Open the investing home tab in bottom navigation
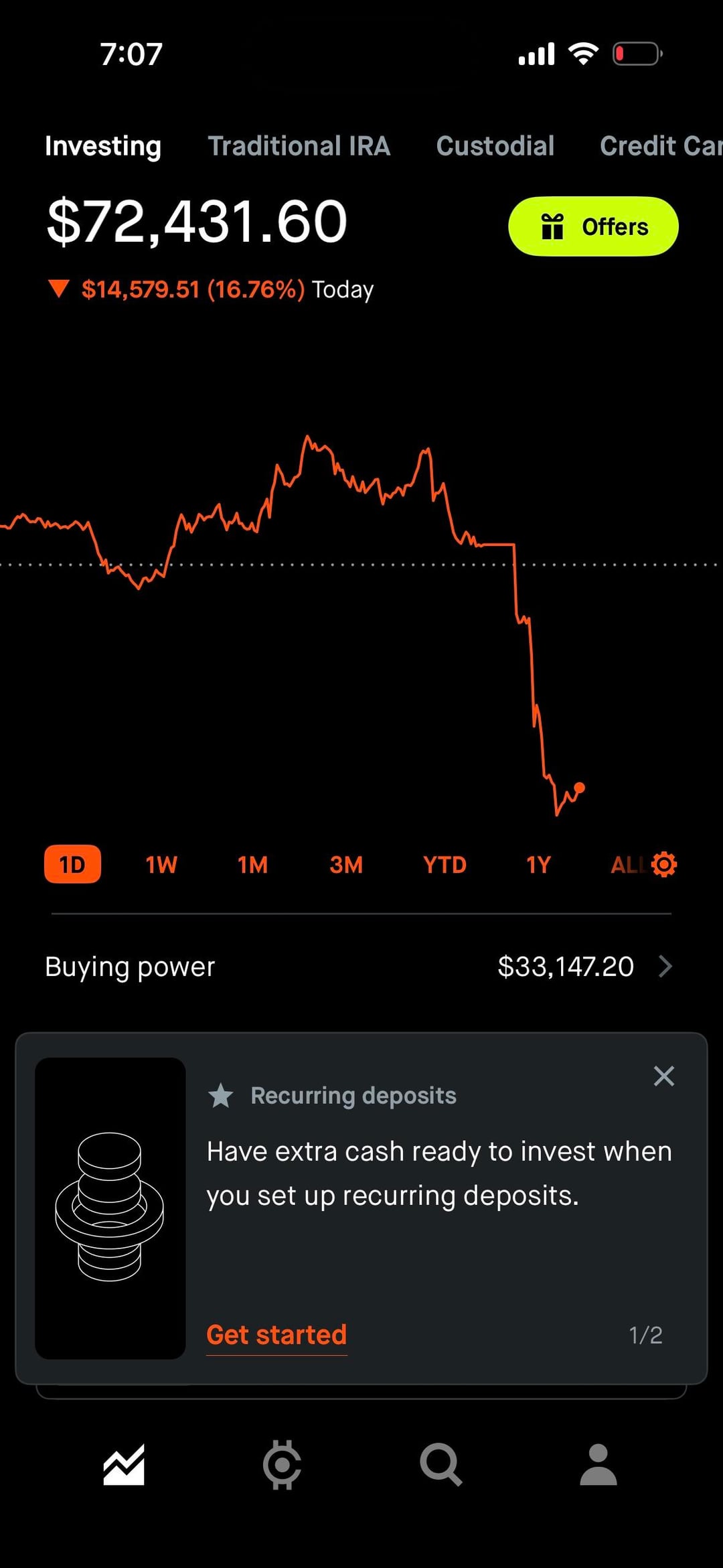The width and height of the screenshot is (723, 1568). click(x=124, y=1464)
